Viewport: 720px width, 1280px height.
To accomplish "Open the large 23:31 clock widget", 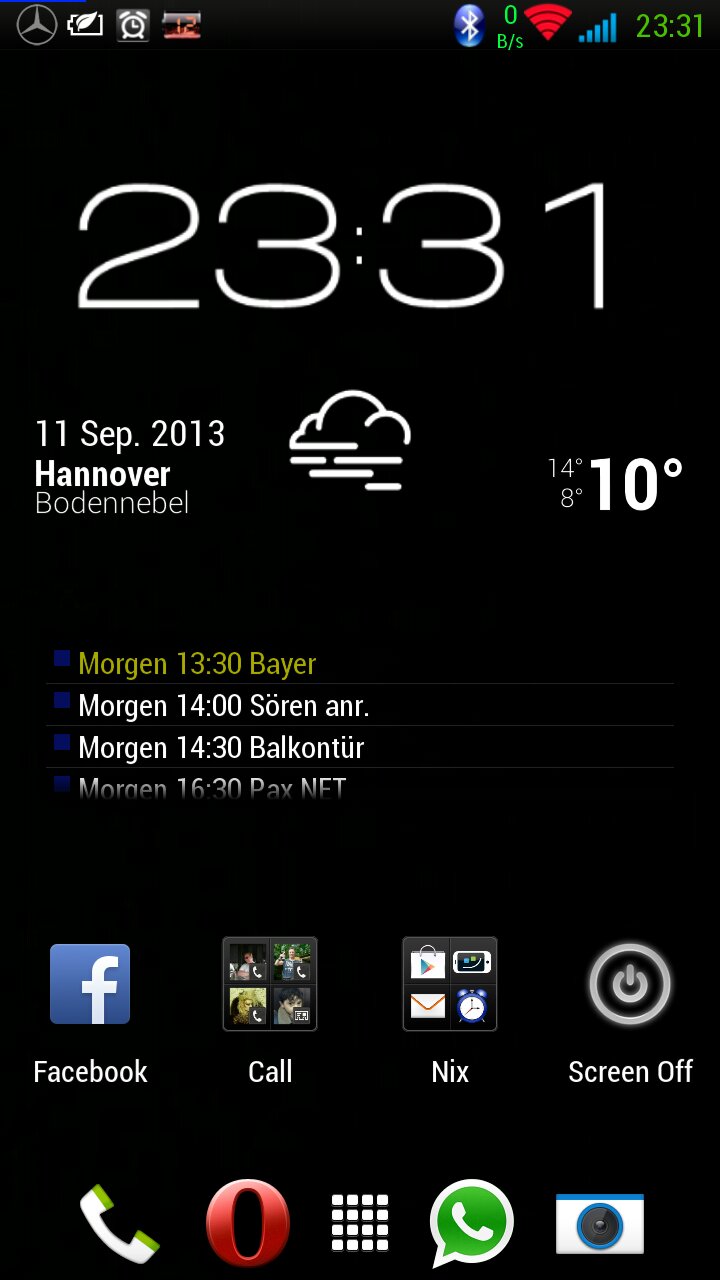I will pos(343,246).
